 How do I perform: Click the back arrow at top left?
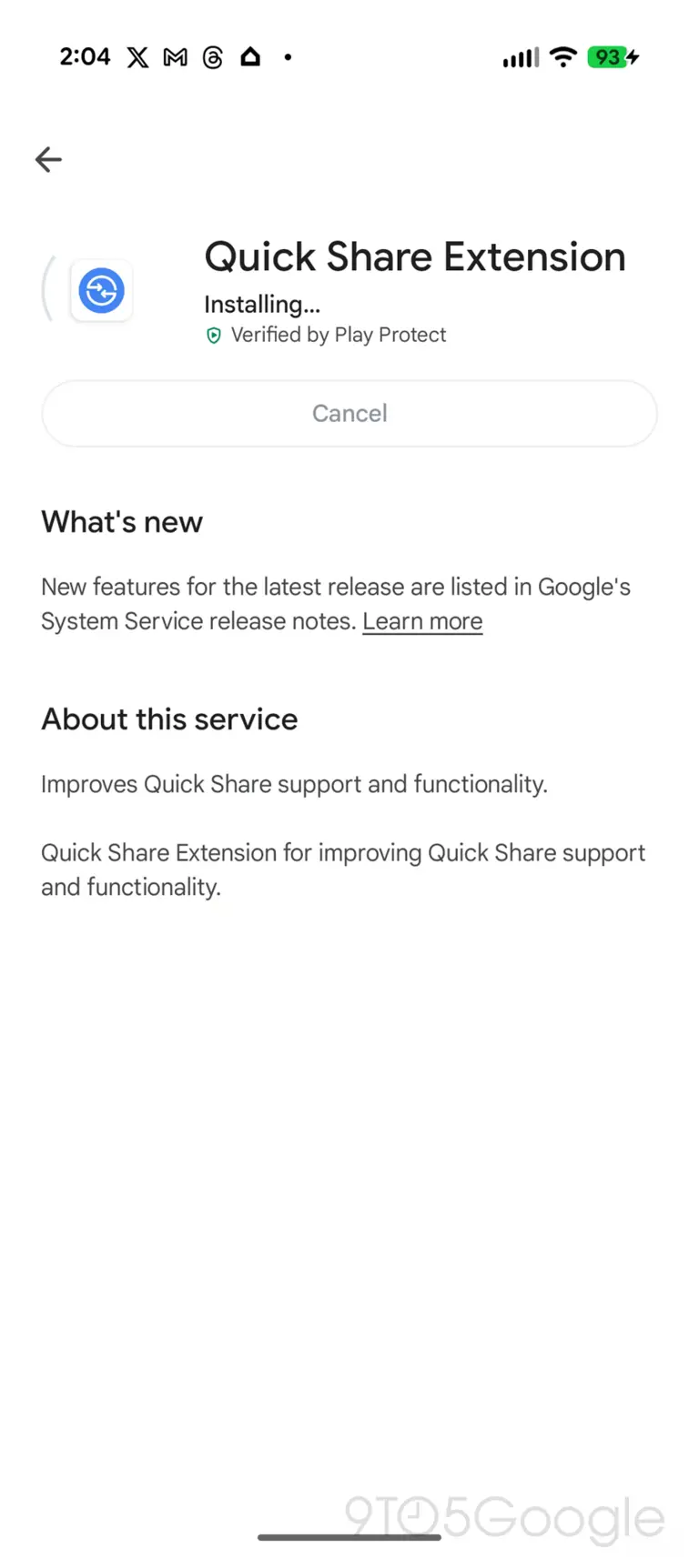pyautogui.click(x=47, y=159)
